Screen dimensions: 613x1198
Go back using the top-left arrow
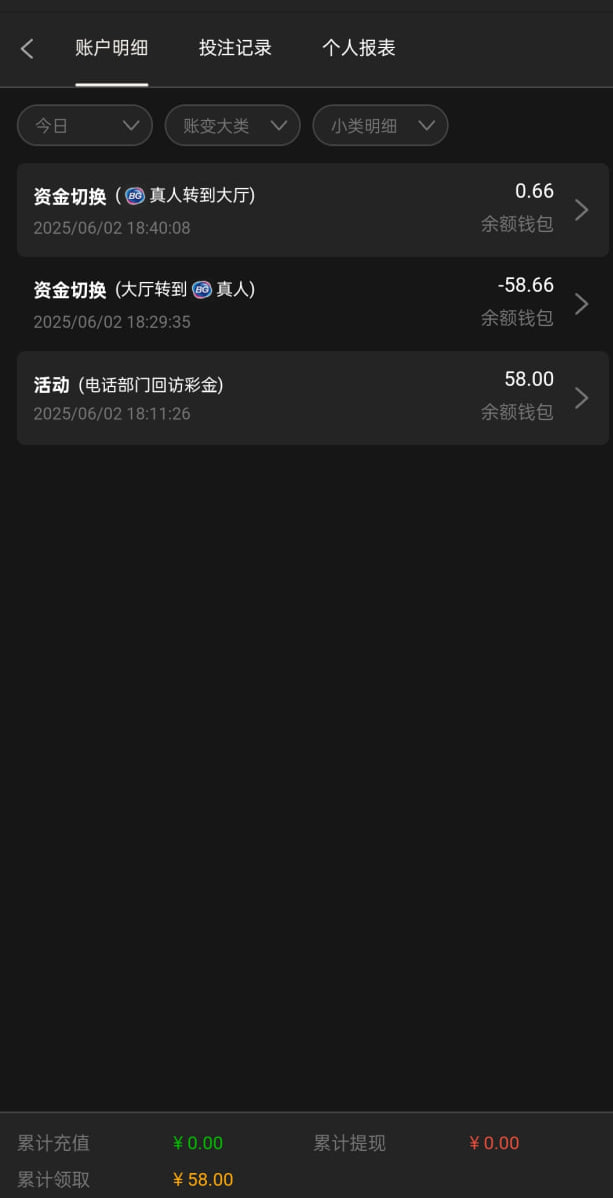pos(27,48)
